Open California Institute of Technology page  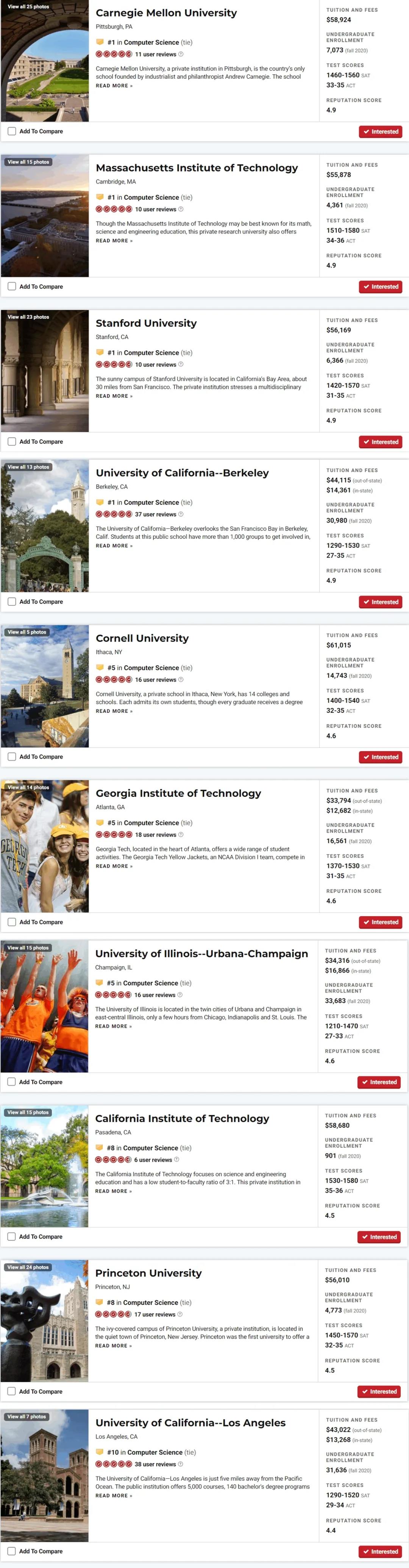[x=182, y=1119]
